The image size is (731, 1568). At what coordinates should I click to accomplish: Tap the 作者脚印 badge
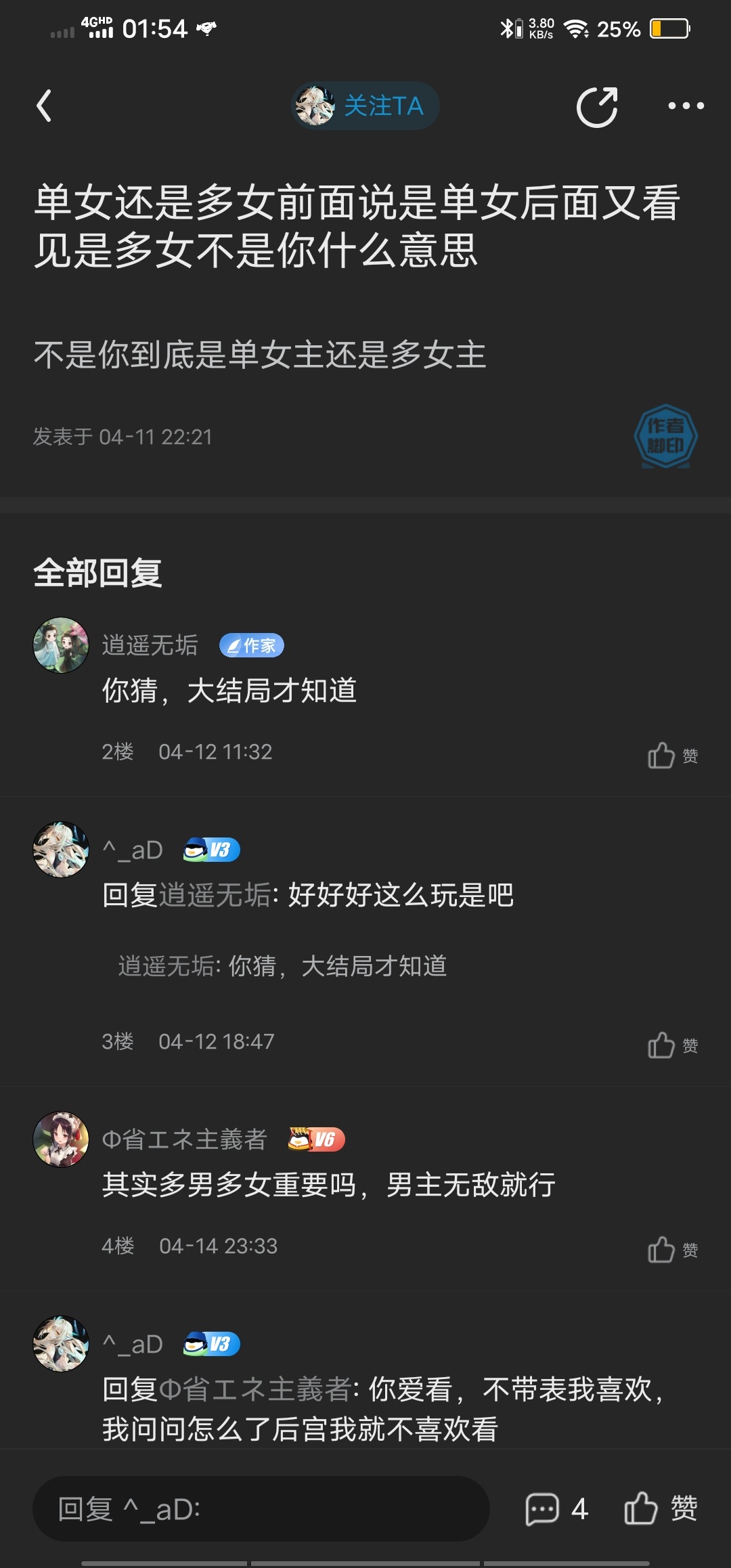tap(665, 437)
